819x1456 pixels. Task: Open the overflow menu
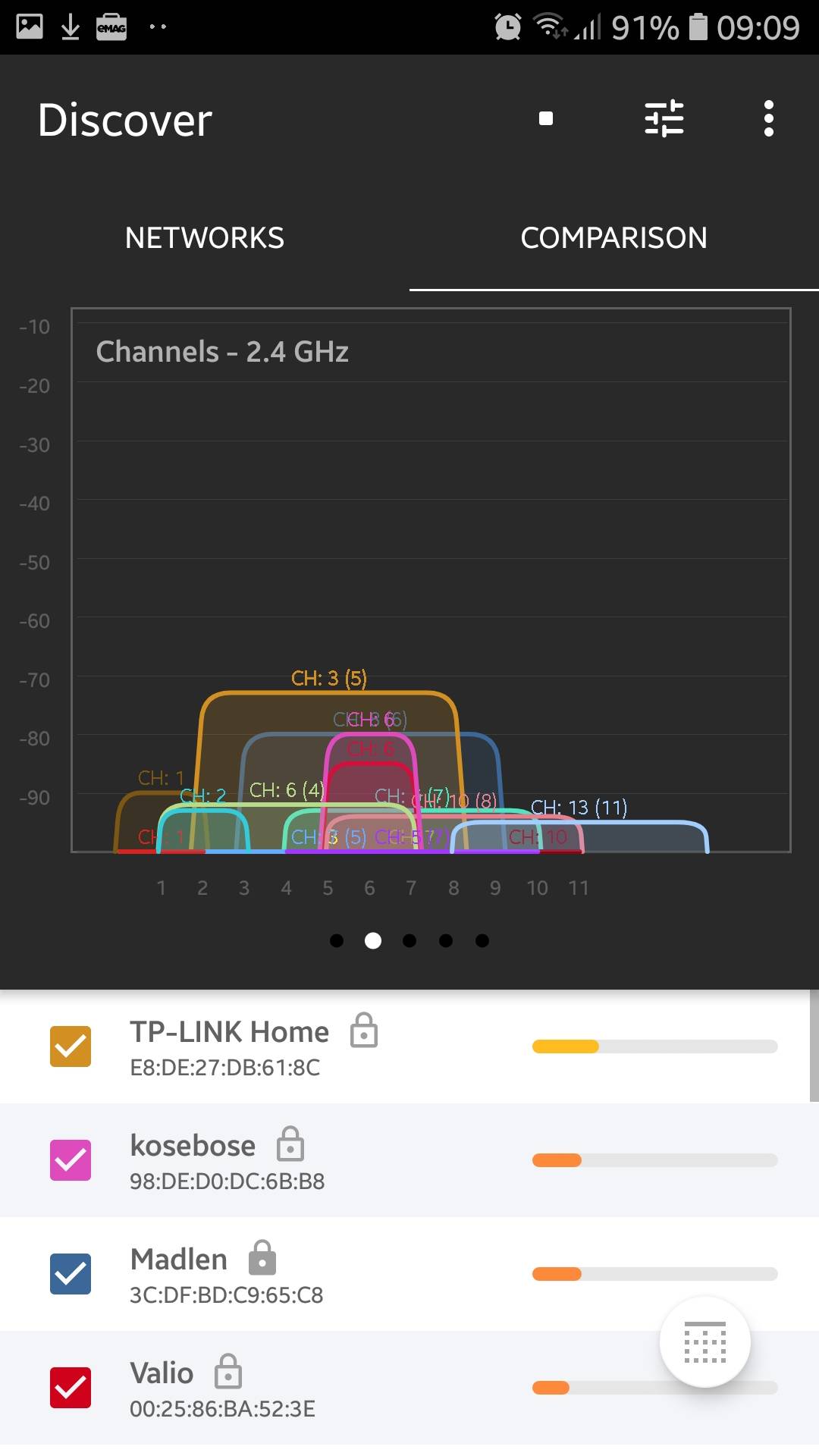point(768,118)
